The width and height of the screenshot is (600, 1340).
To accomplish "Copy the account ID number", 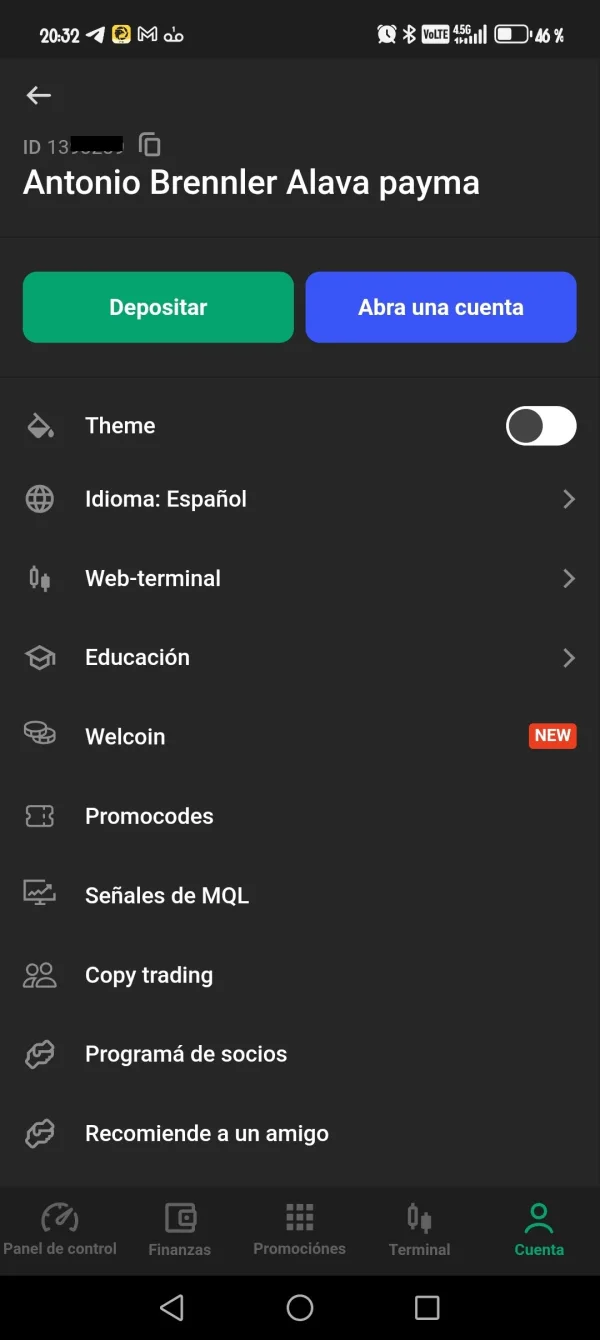I will [x=150, y=145].
